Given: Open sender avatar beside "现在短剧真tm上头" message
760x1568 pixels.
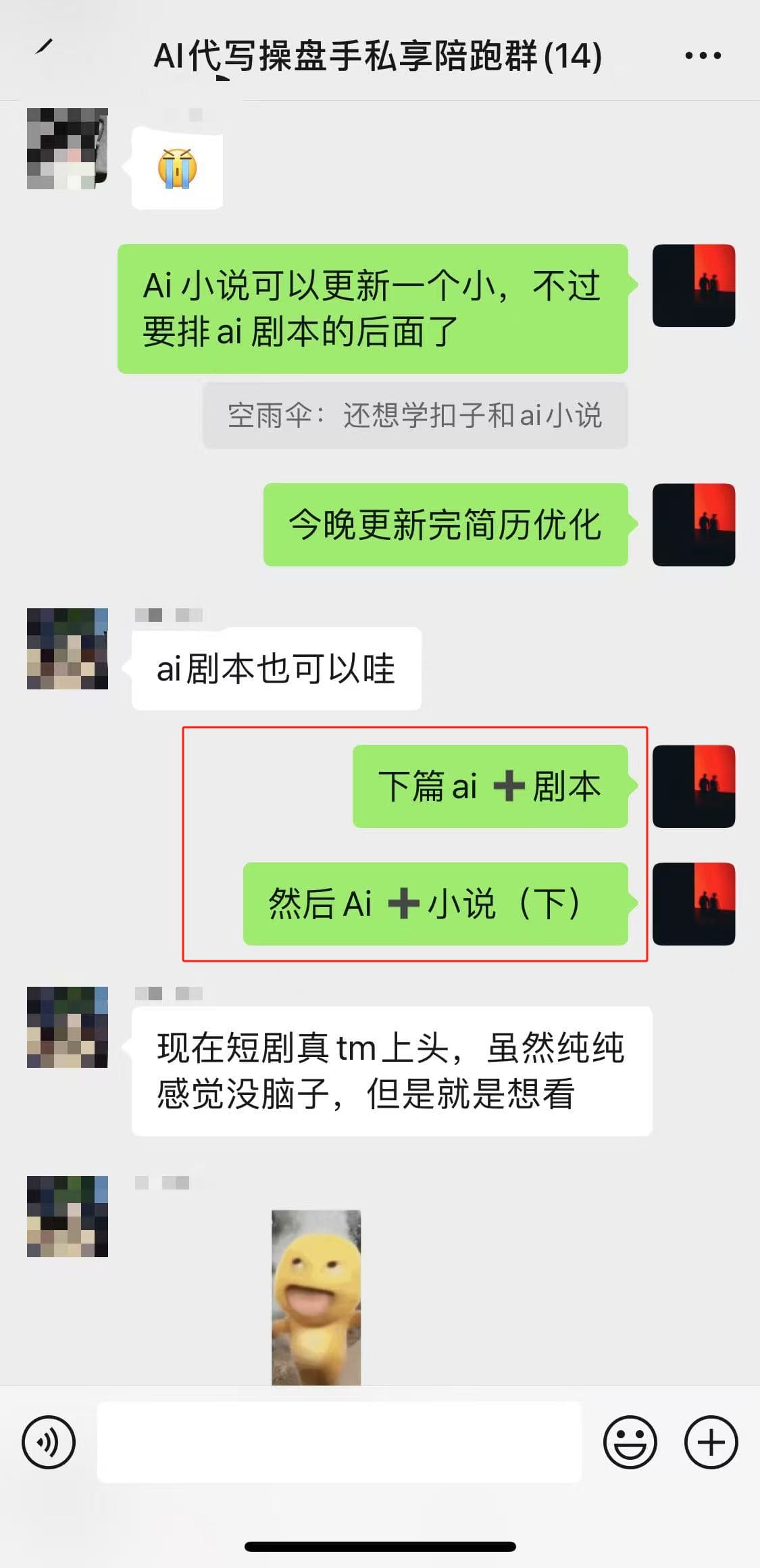Looking at the screenshot, I should click(68, 1027).
